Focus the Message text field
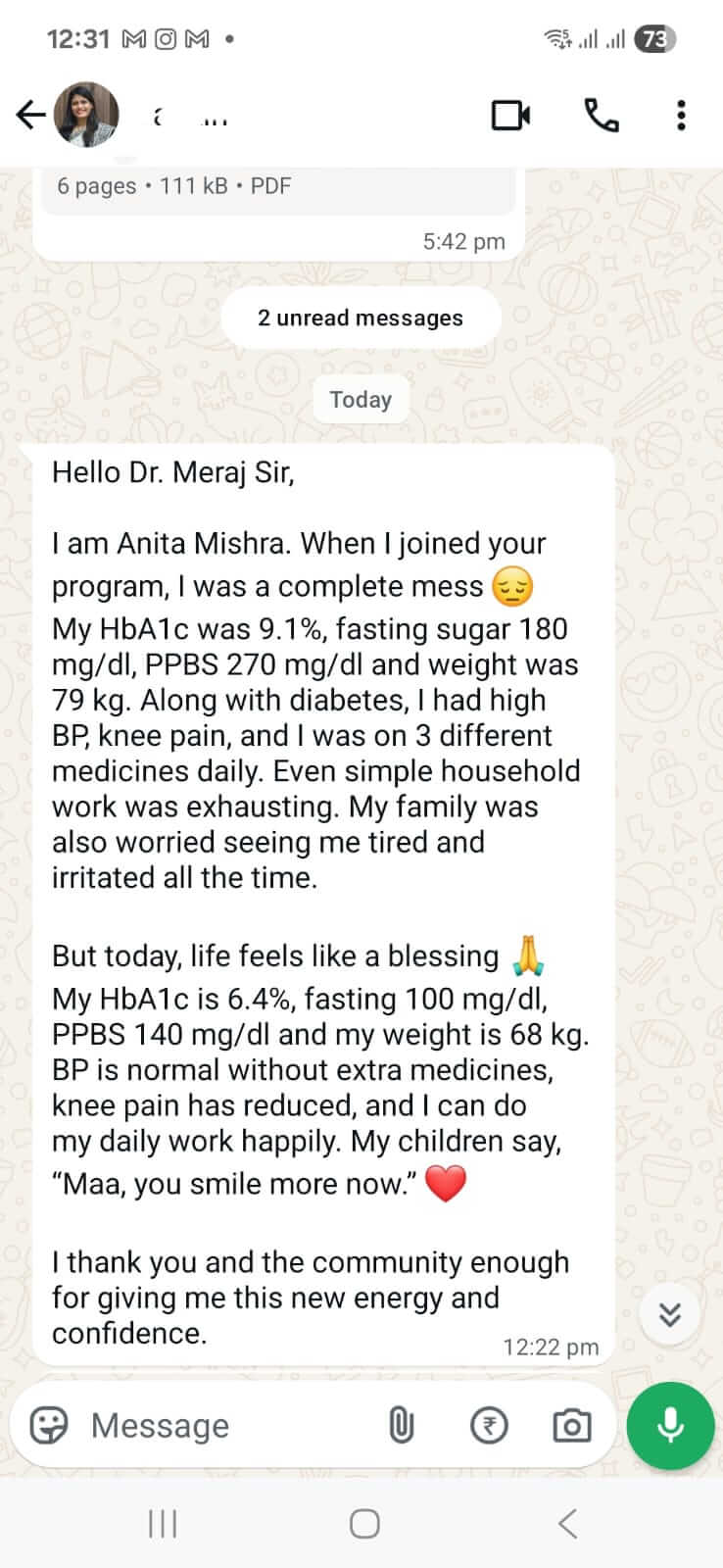This screenshot has height=1568, width=723. point(225,1426)
